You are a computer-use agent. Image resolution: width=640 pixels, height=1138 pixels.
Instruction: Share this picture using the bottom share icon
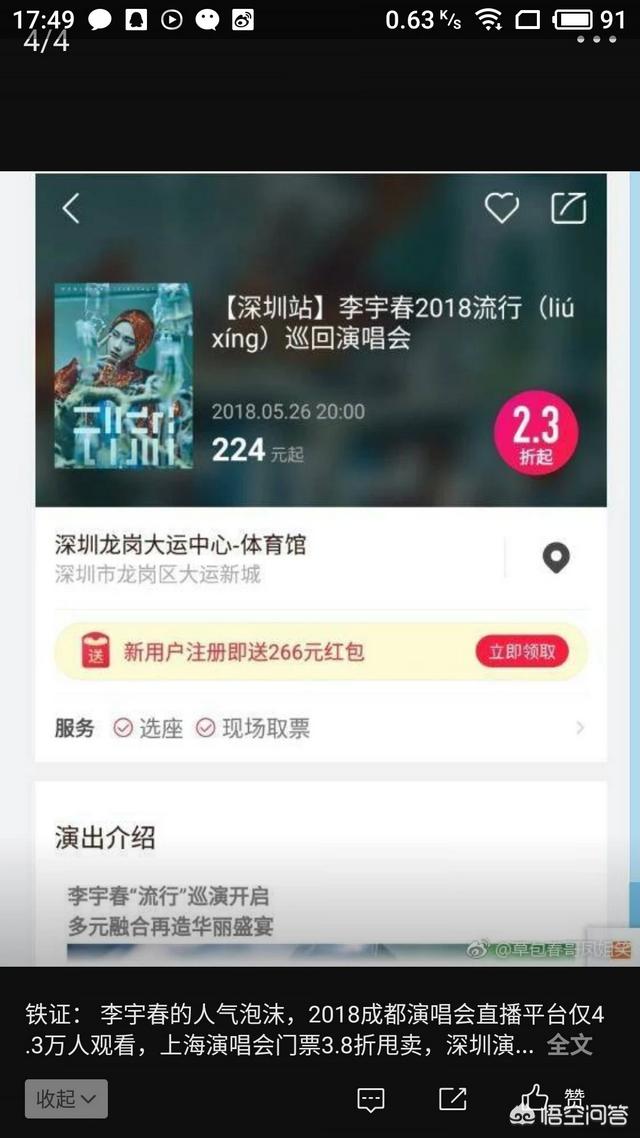point(452,1098)
